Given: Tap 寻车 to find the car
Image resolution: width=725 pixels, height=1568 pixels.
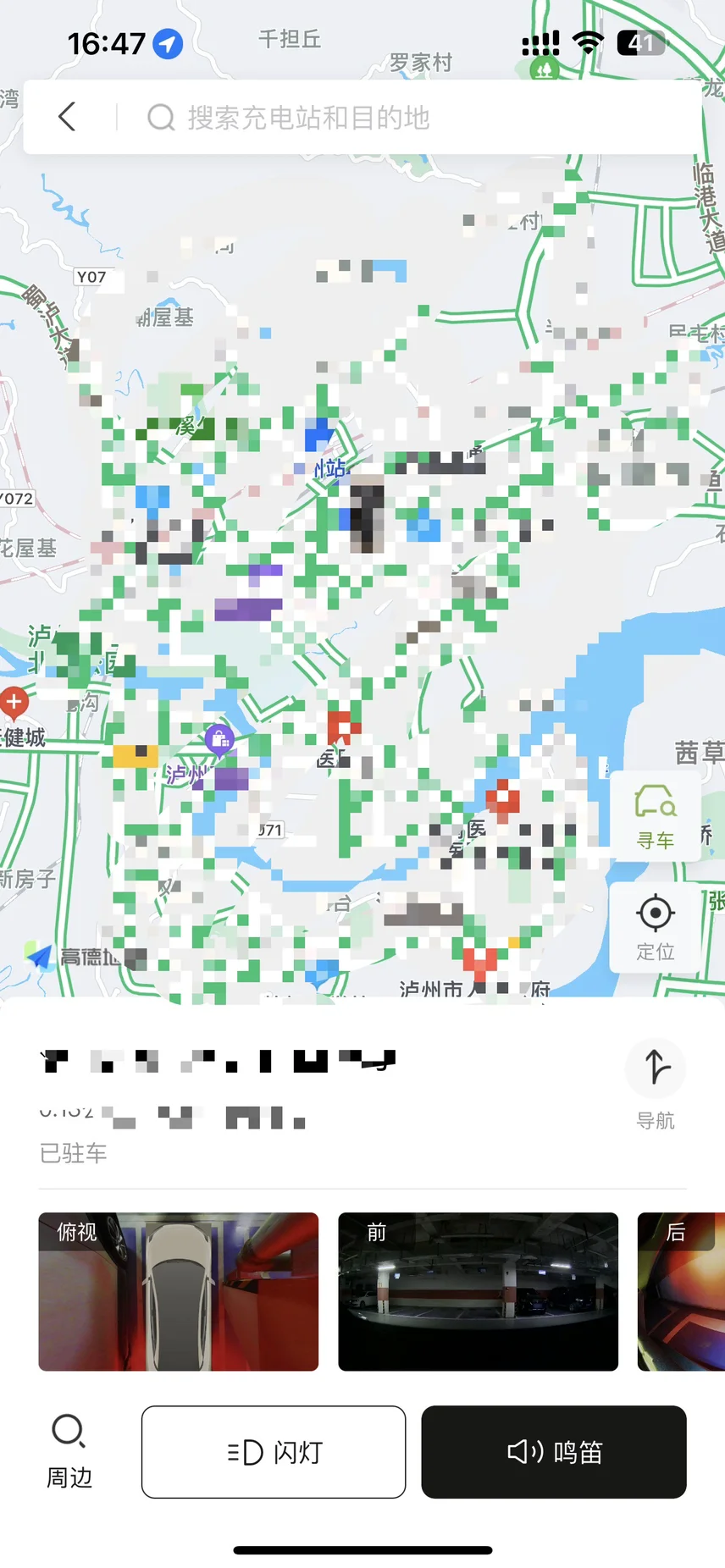Looking at the screenshot, I should click(x=655, y=816).
